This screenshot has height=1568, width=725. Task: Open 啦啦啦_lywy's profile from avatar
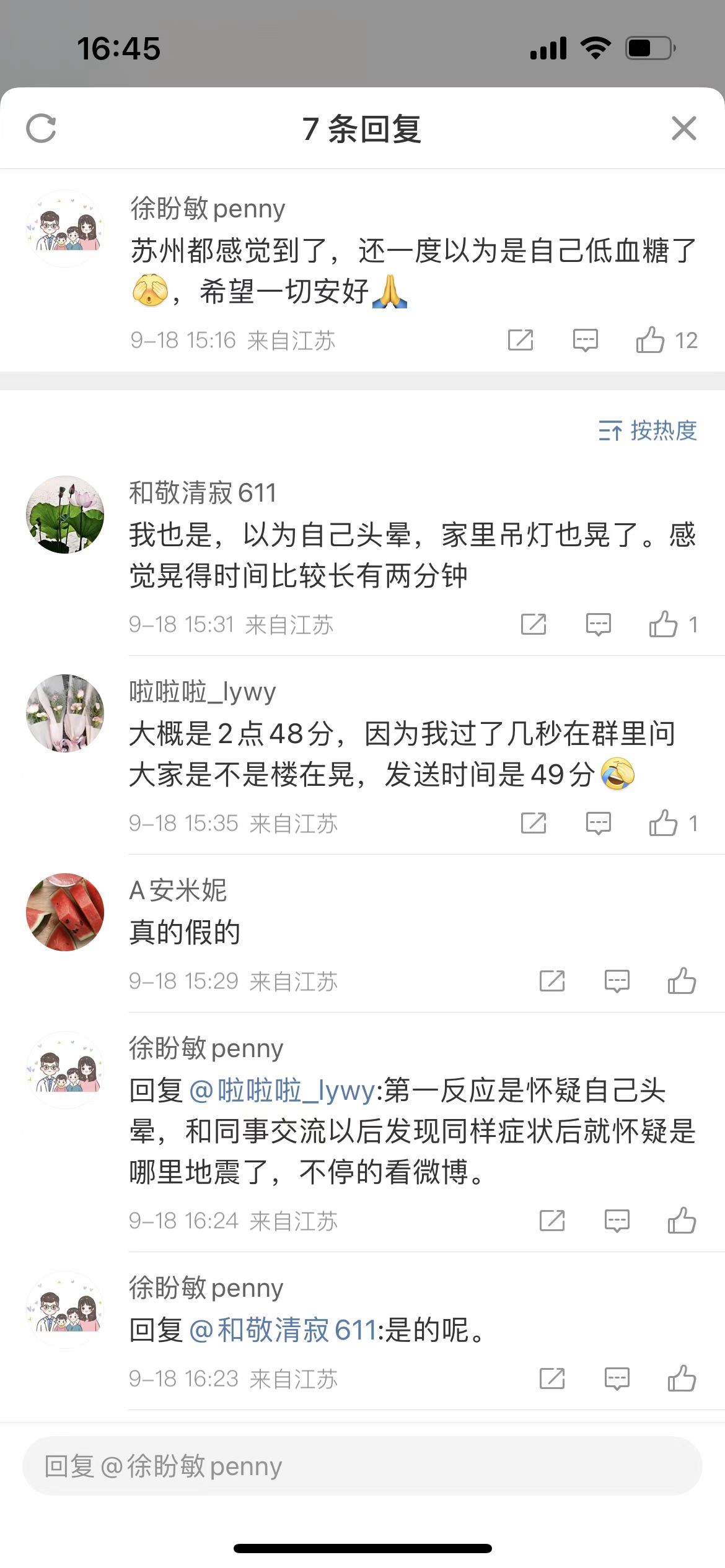[65, 713]
